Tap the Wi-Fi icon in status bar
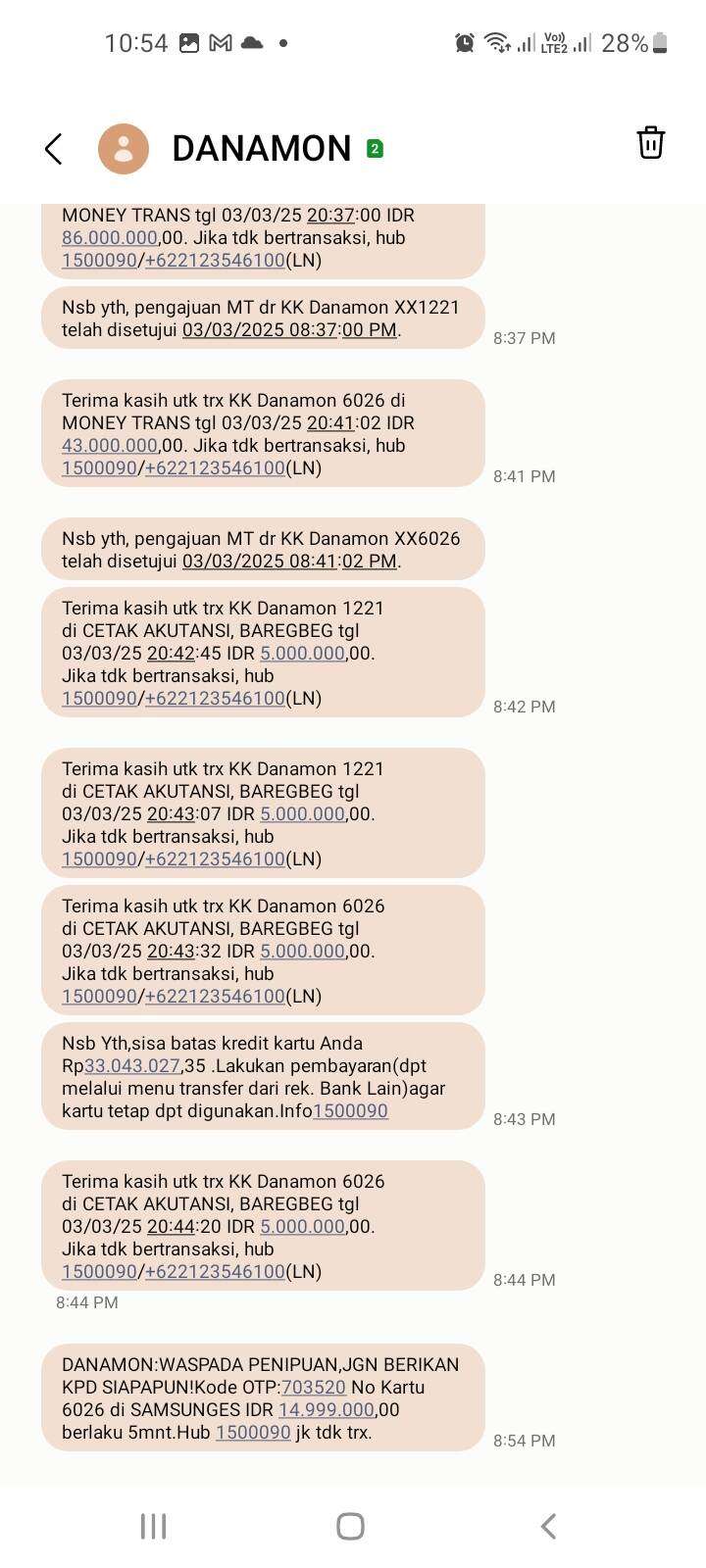The height and width of the screenshot is (1568, 706). (x=495, y=43)
